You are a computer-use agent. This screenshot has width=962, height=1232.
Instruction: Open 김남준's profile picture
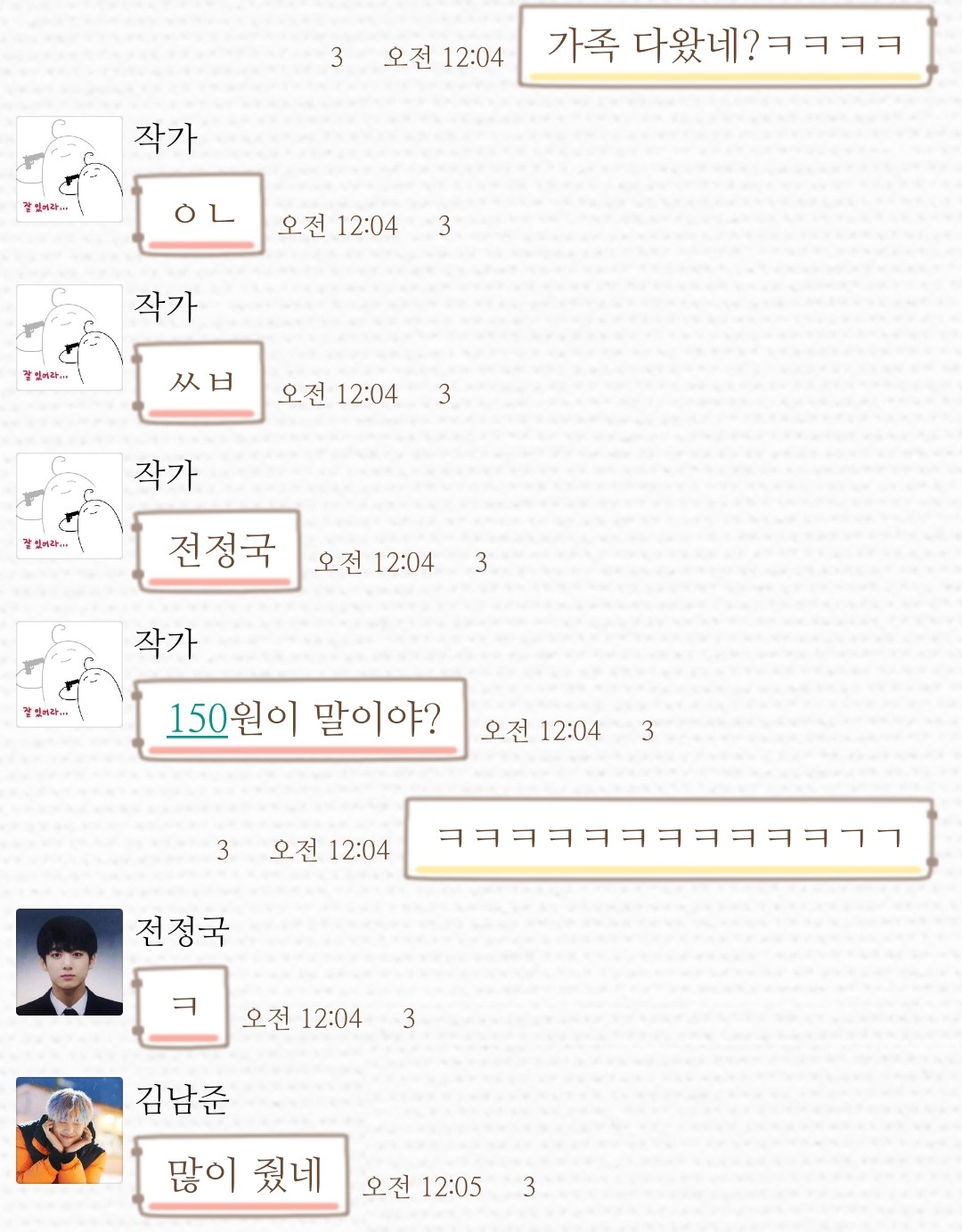[x=69, y=1130]
